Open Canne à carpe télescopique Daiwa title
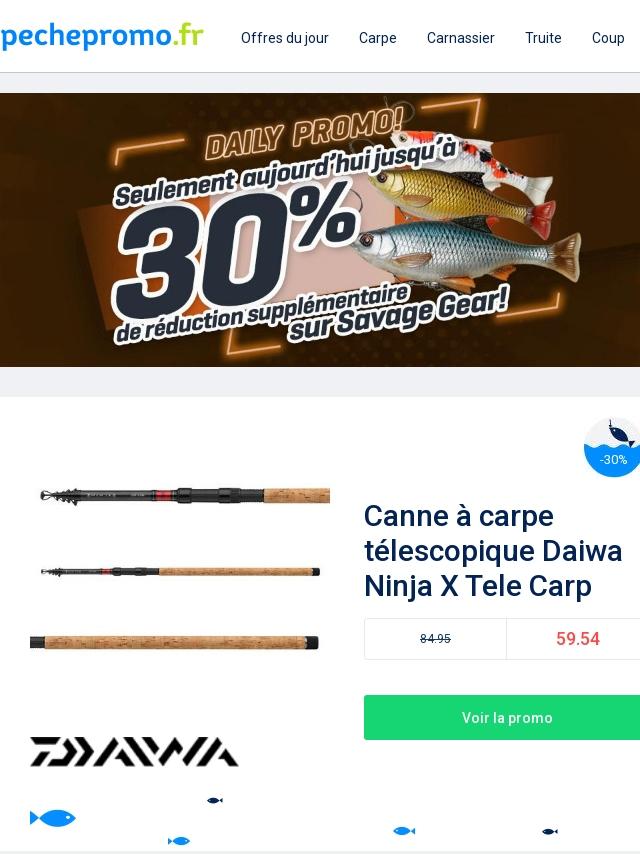 (493, 551)
